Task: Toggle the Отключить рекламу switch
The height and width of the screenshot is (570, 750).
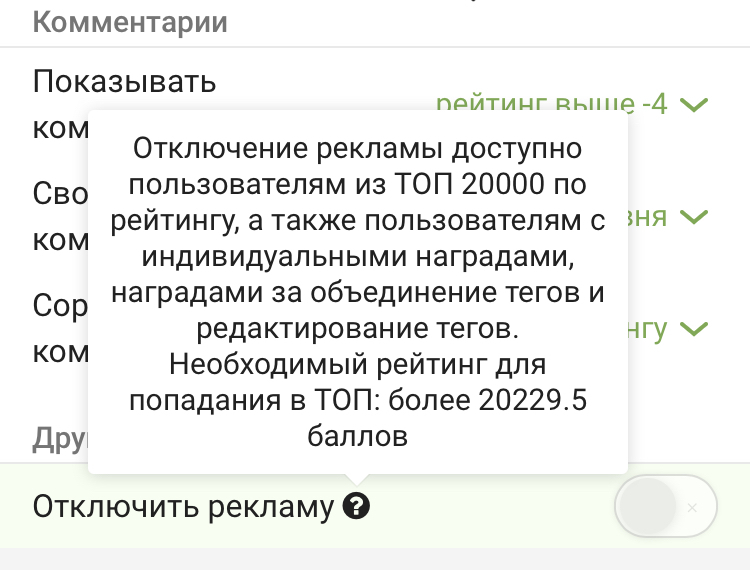Action: pyautogui.click(x=666, y=507)
